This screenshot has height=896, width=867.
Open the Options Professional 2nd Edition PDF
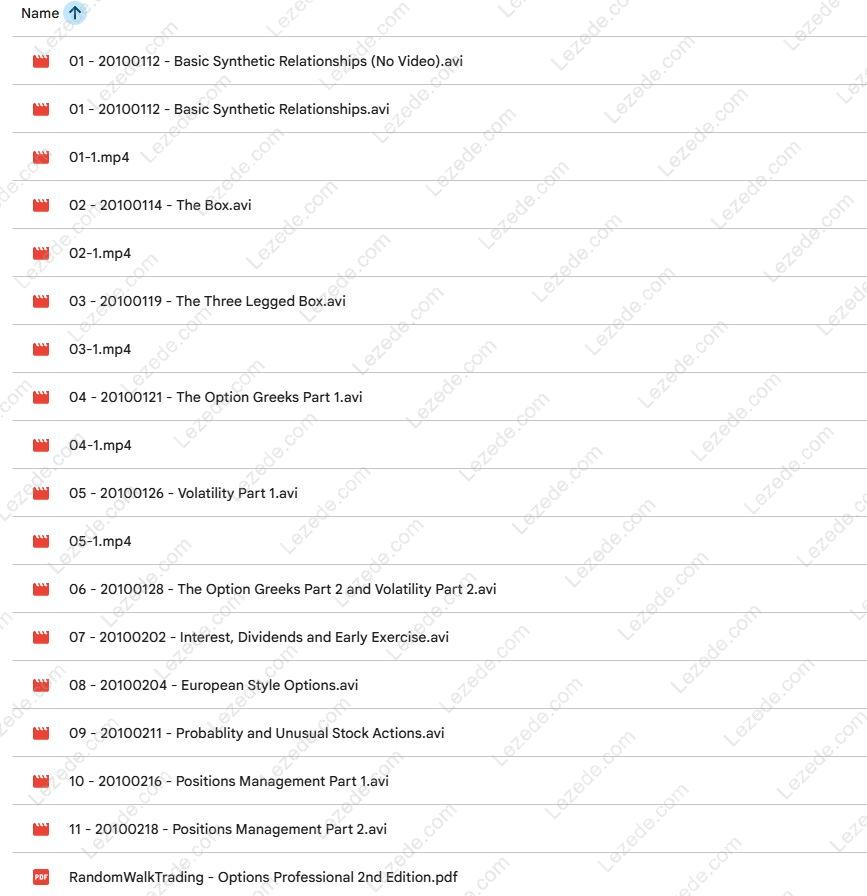pyautogui.click(x=263, y=877)
